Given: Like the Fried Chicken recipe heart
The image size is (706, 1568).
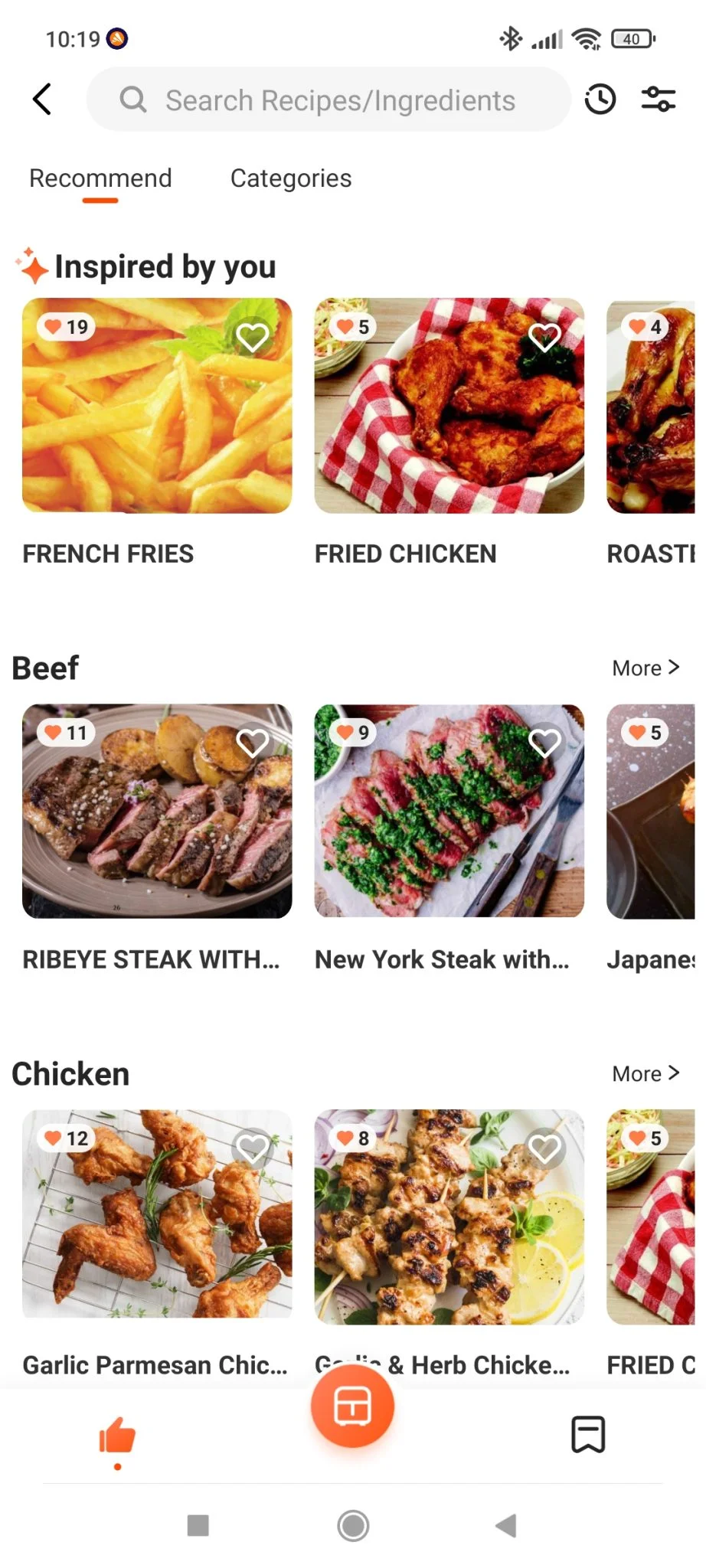Looking at the screenshot, I should tap(544, 337).
